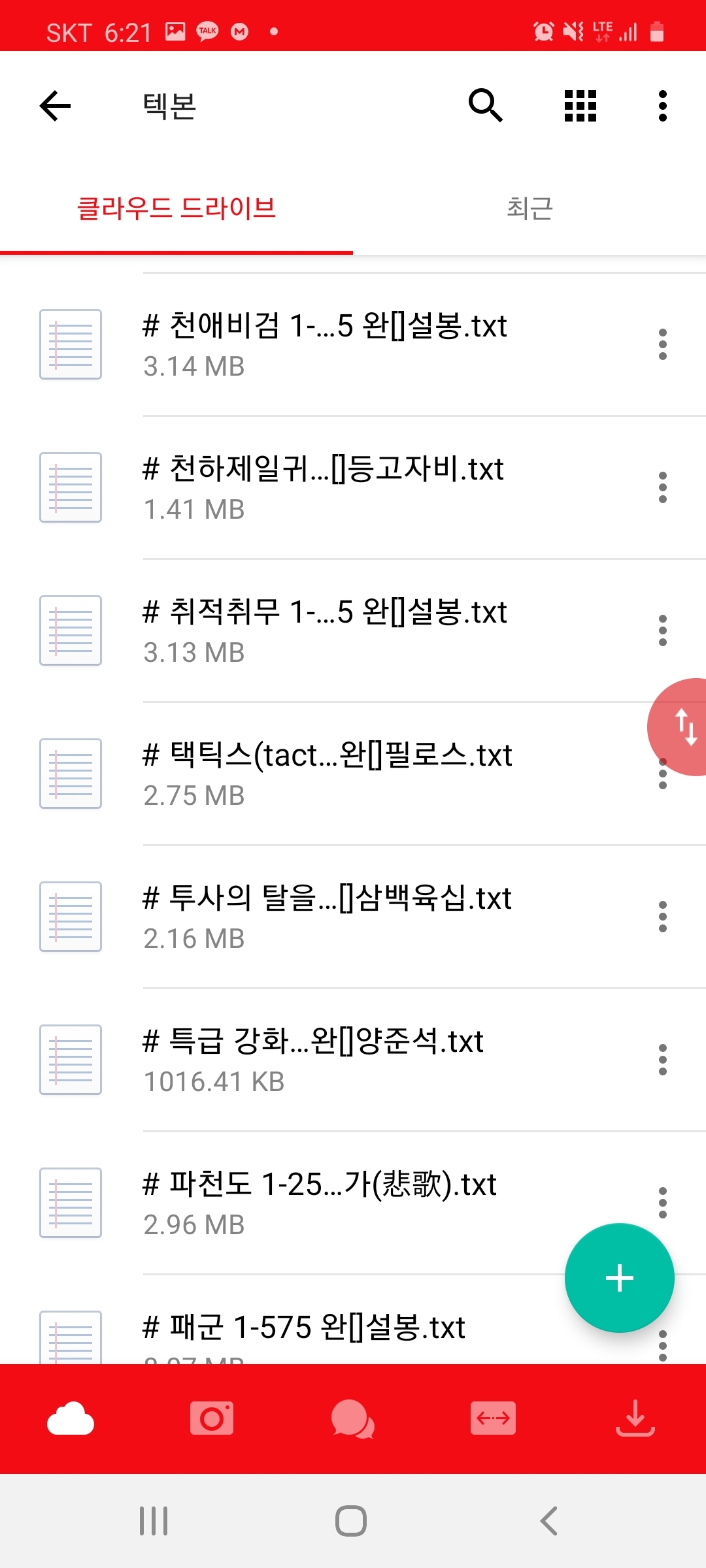This screenshot has width=706, height=1568.
Task: Search files in this folder
Action: click(485, 106)
